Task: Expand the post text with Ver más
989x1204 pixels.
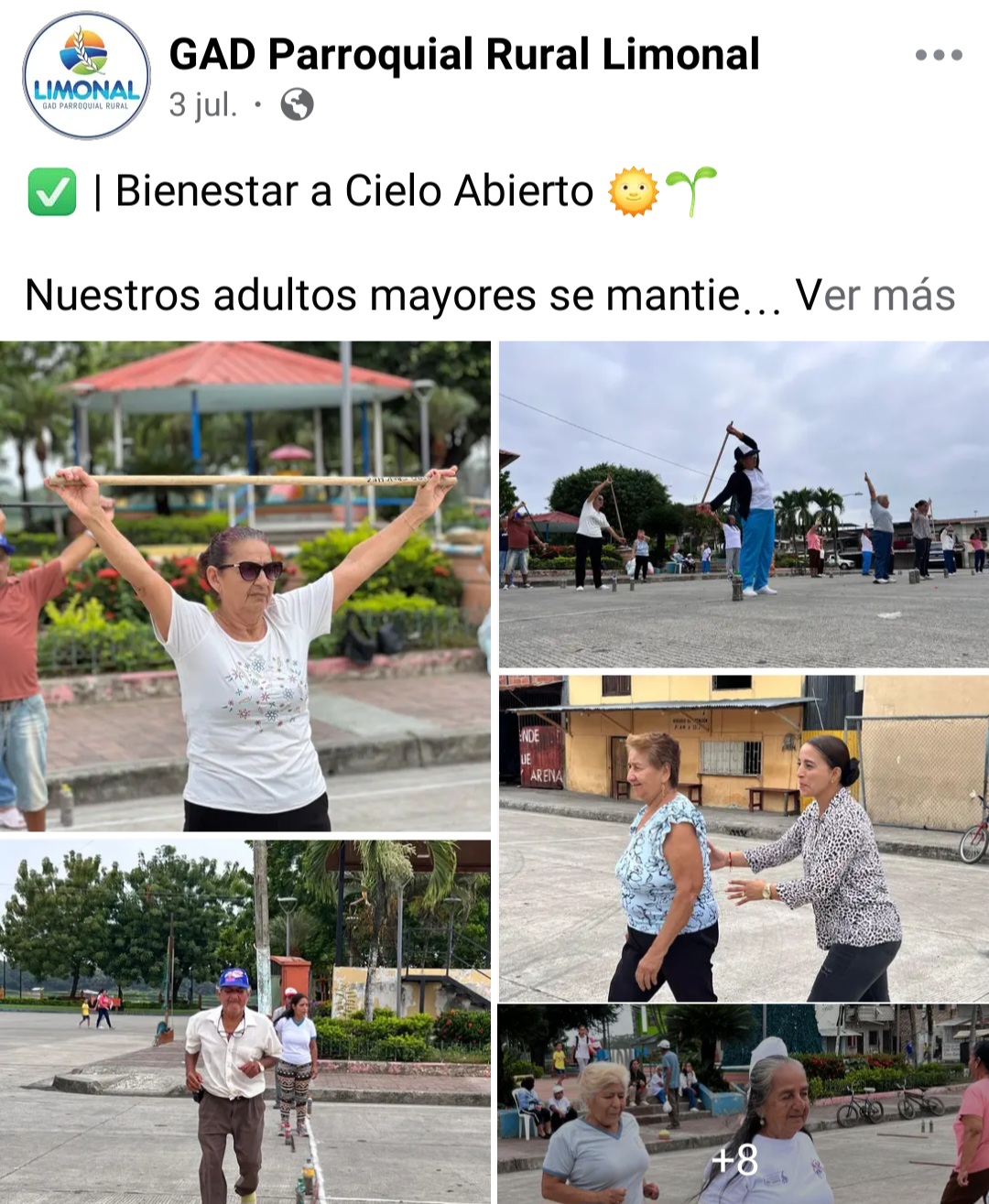Action: click(875, 296)
